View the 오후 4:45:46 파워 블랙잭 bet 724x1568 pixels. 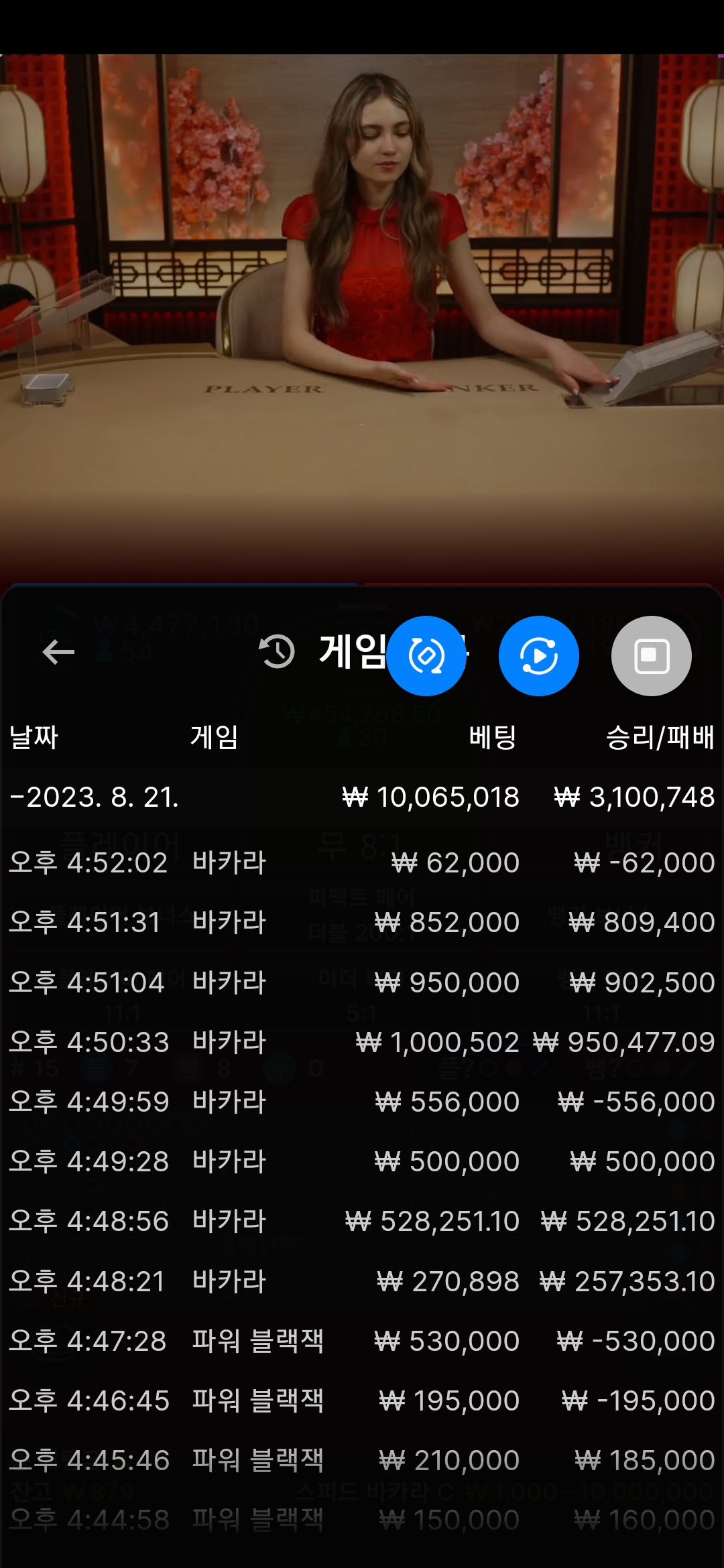tap(362, 1460)
